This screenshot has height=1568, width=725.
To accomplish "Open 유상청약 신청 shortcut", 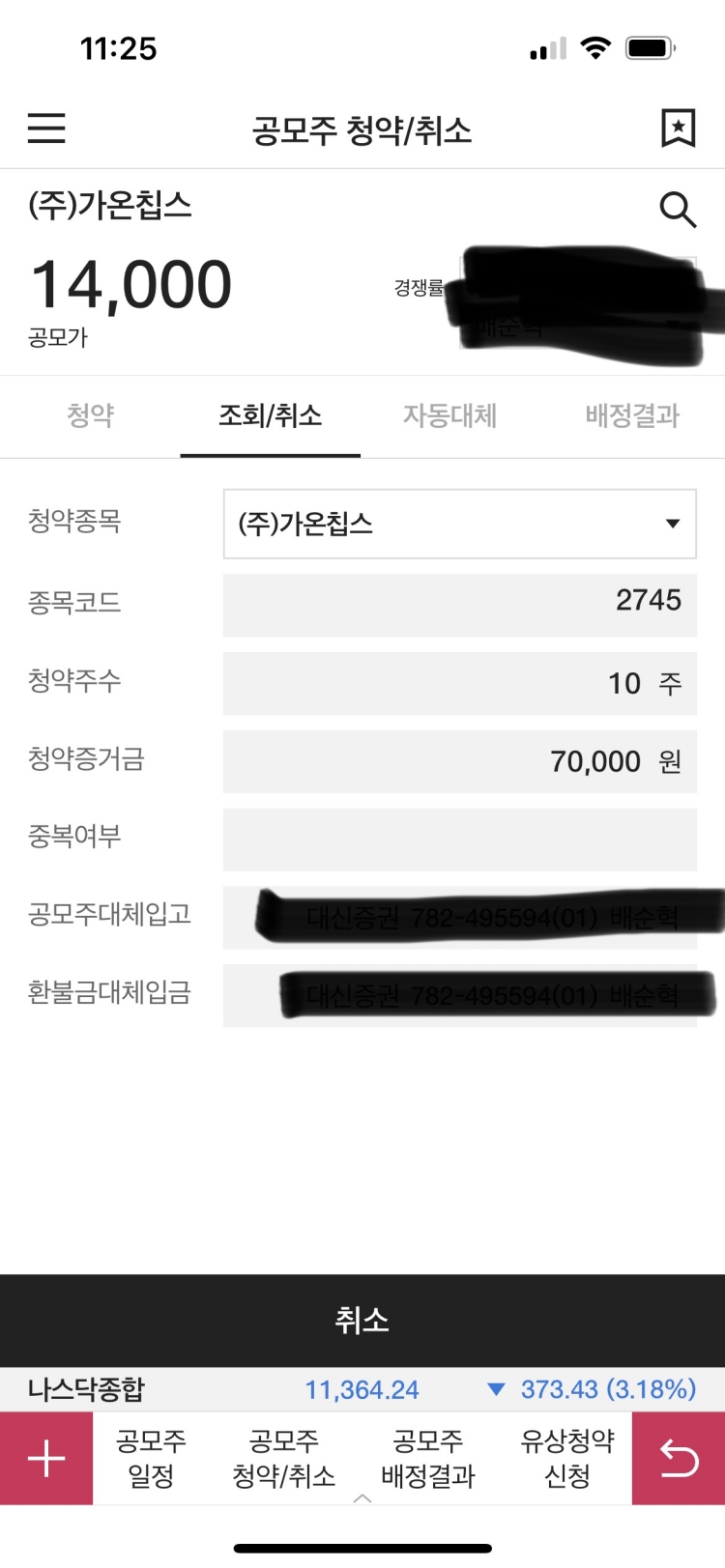I will tap(567, 1458).
